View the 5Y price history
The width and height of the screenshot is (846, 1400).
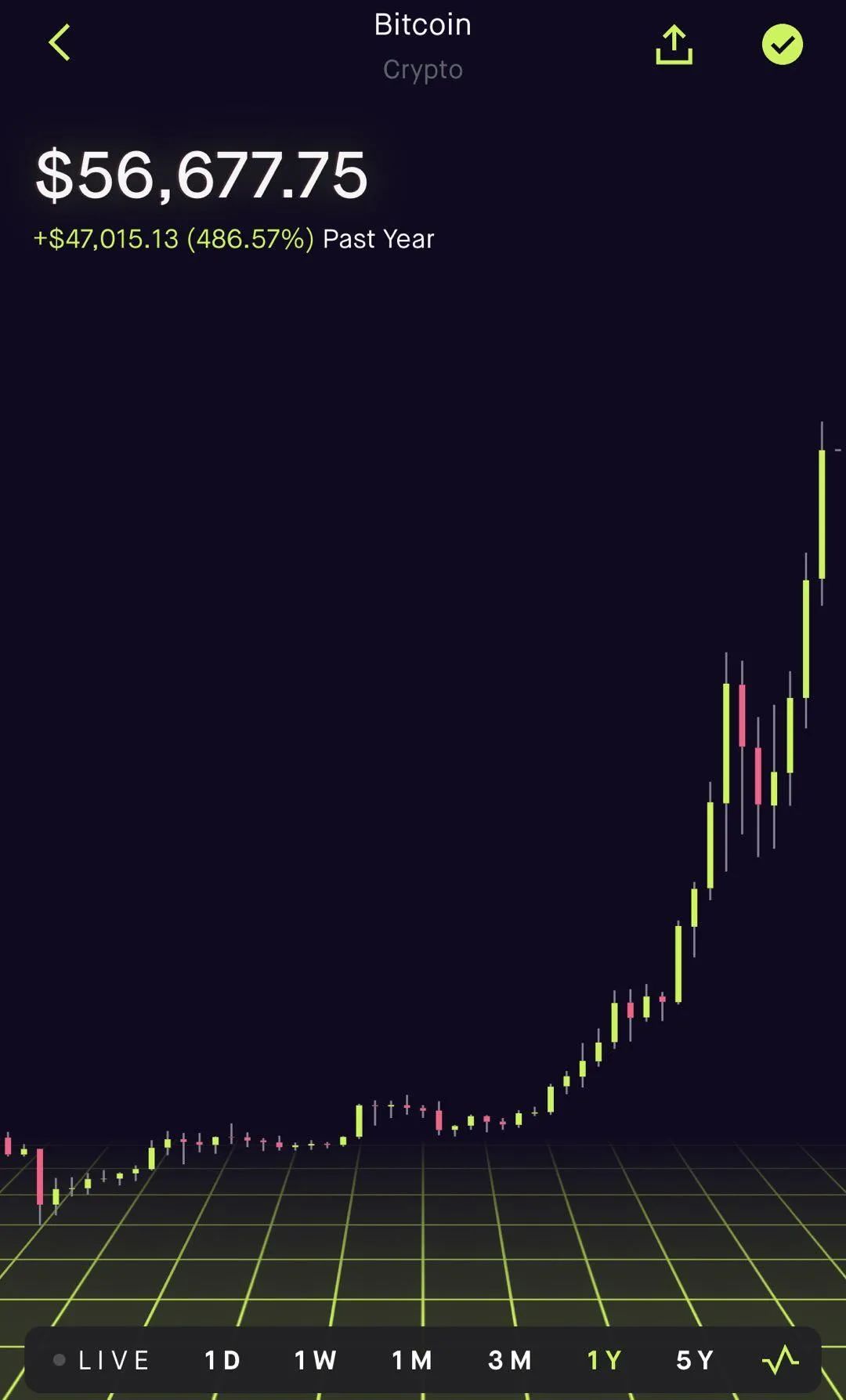696,1360
